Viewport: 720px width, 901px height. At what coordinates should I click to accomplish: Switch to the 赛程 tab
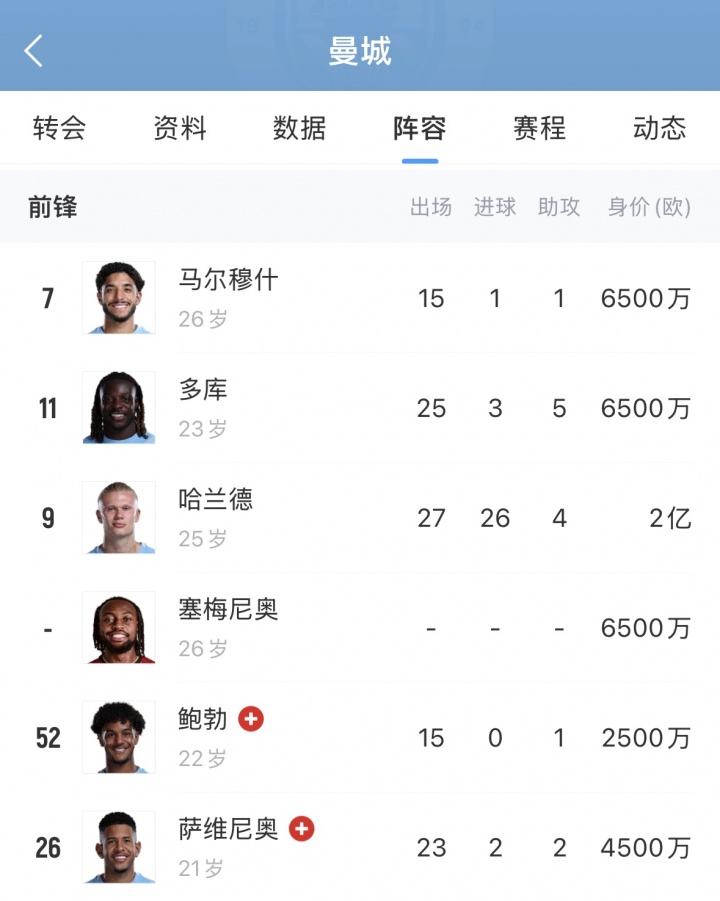pyautogui.click(x=539, y=128)
